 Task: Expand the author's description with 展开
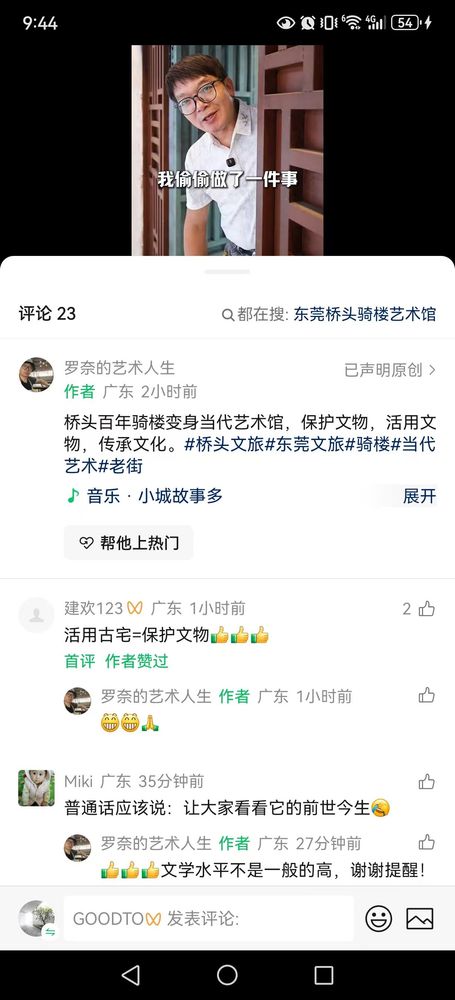click(x=419, y=496)
